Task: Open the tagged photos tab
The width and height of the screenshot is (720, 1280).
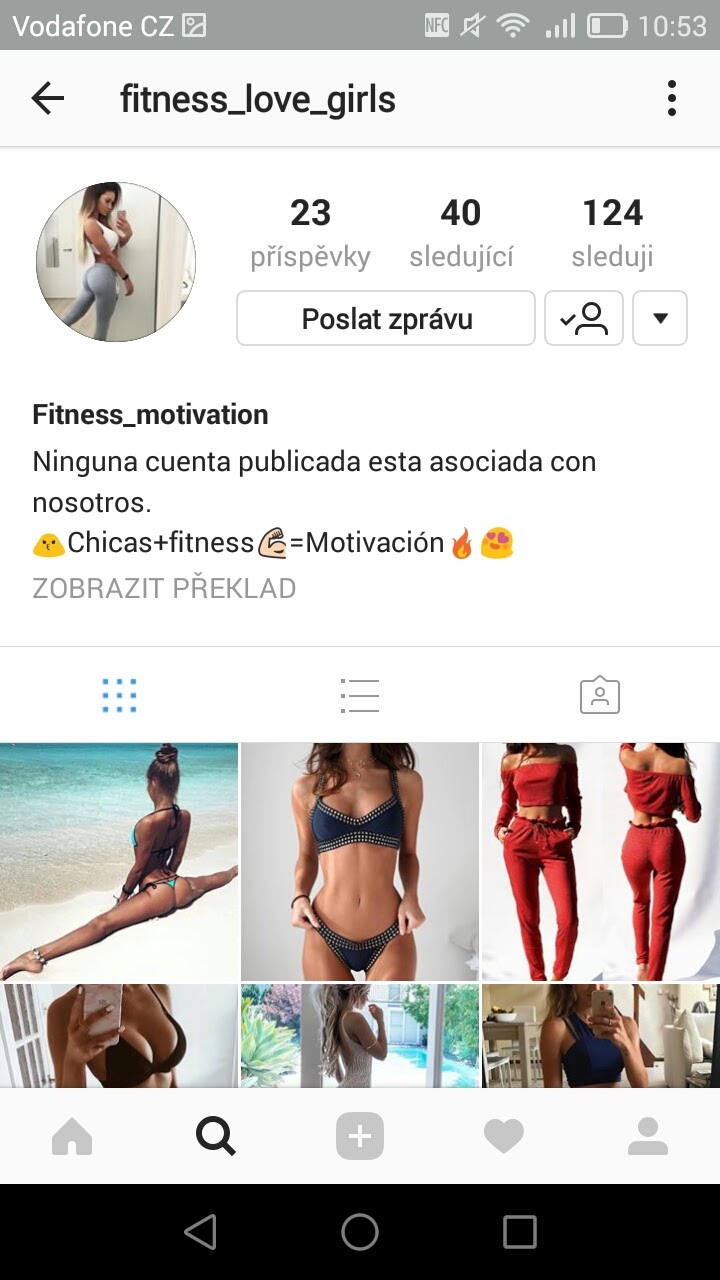Action: click(600, 695)
